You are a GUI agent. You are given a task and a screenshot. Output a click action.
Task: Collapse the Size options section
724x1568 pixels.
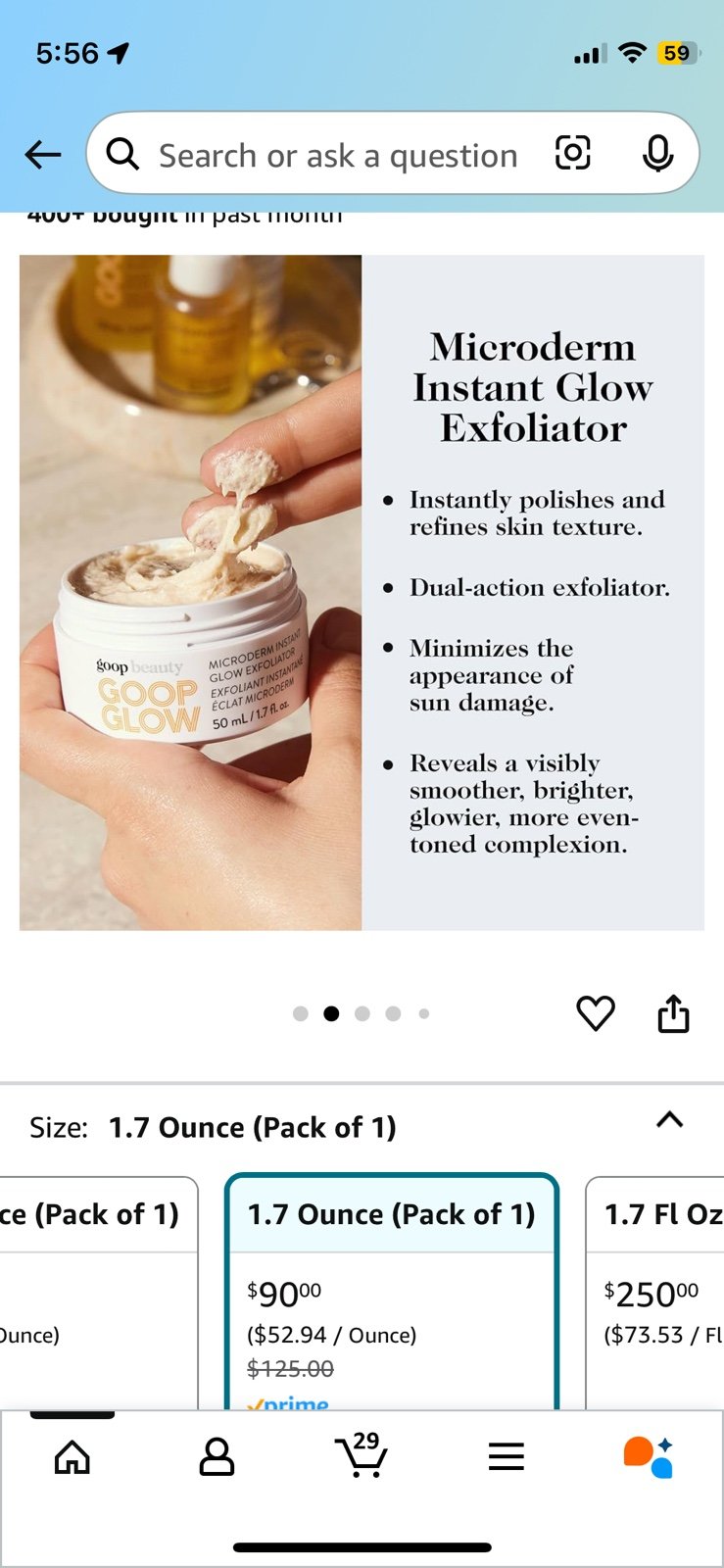click(669, 1120)
